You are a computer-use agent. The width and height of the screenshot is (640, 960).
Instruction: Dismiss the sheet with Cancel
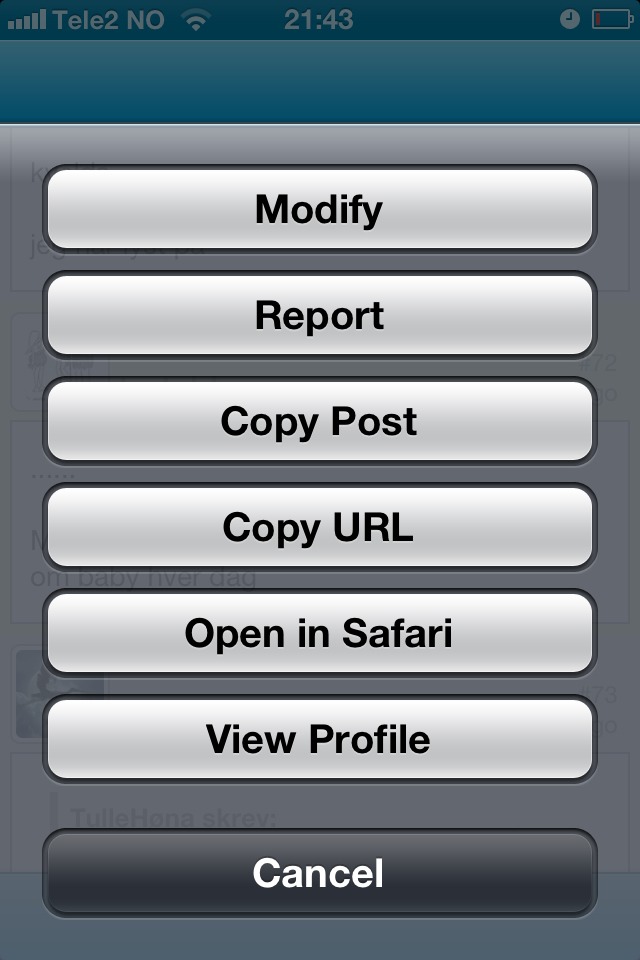coord(319,873)
